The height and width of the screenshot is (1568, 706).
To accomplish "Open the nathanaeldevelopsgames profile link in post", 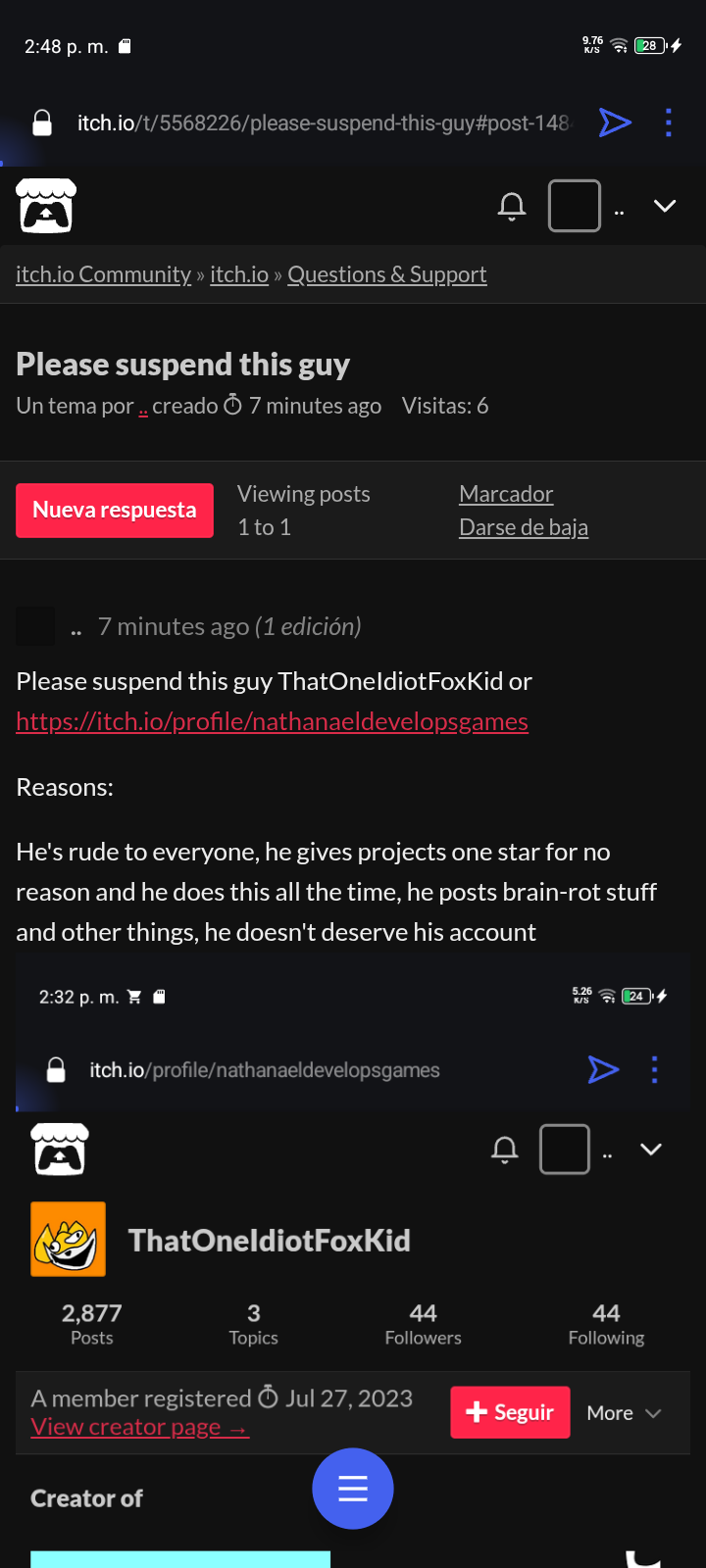I will tap(273, 721).
